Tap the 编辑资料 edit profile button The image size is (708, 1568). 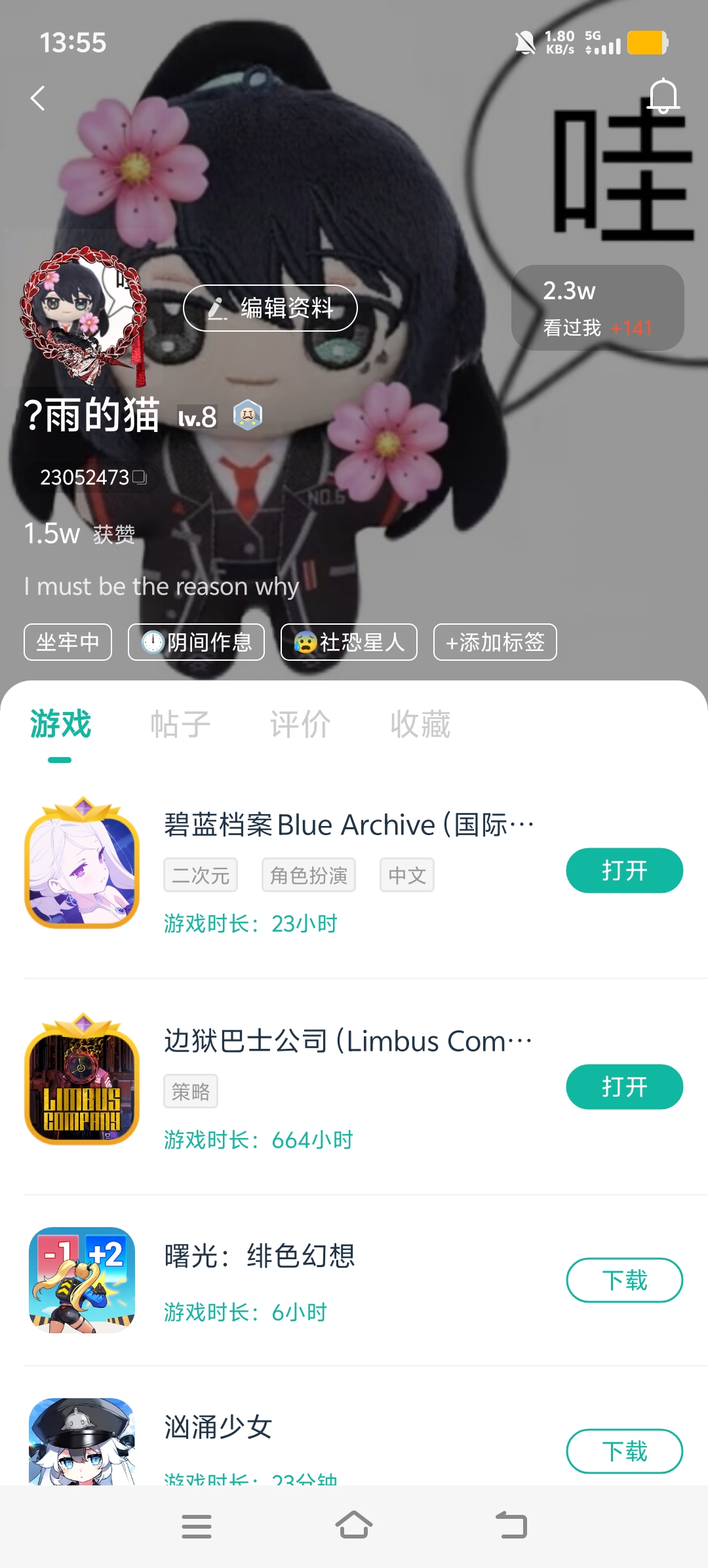[x=270, y=308]
